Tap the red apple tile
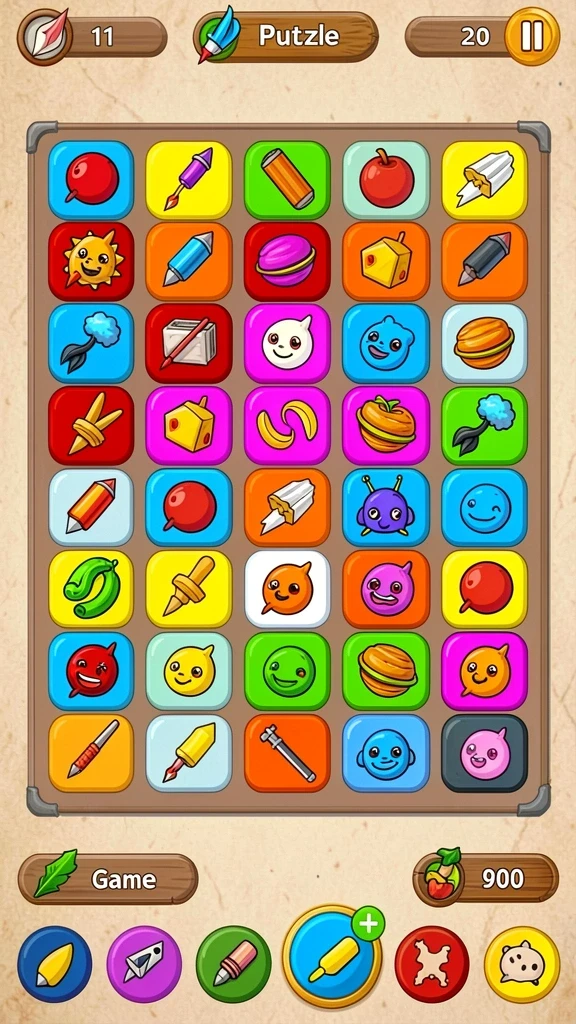 (386, 180)
